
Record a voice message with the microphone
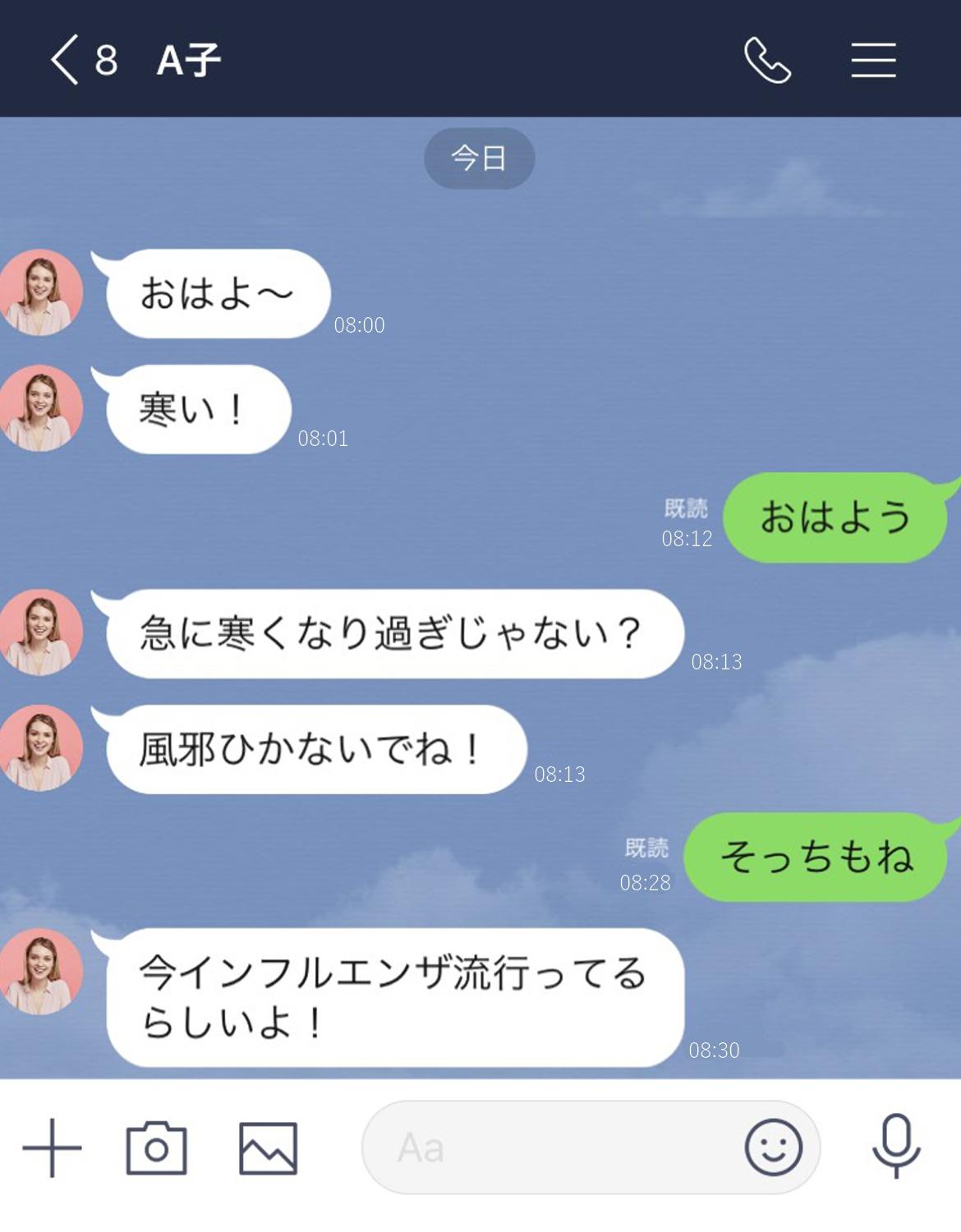896,1146
